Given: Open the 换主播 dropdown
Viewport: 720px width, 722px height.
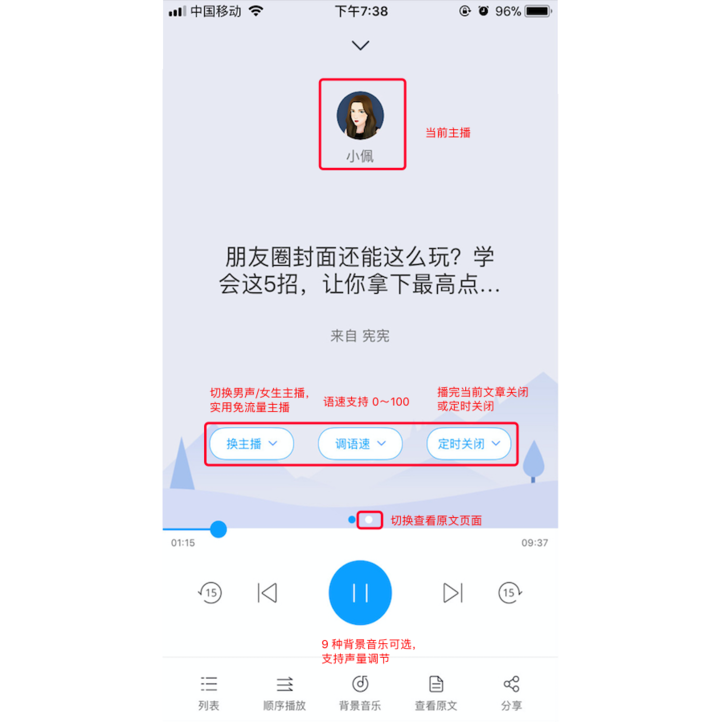Looking at the screenshot, I should coord(251,444).
